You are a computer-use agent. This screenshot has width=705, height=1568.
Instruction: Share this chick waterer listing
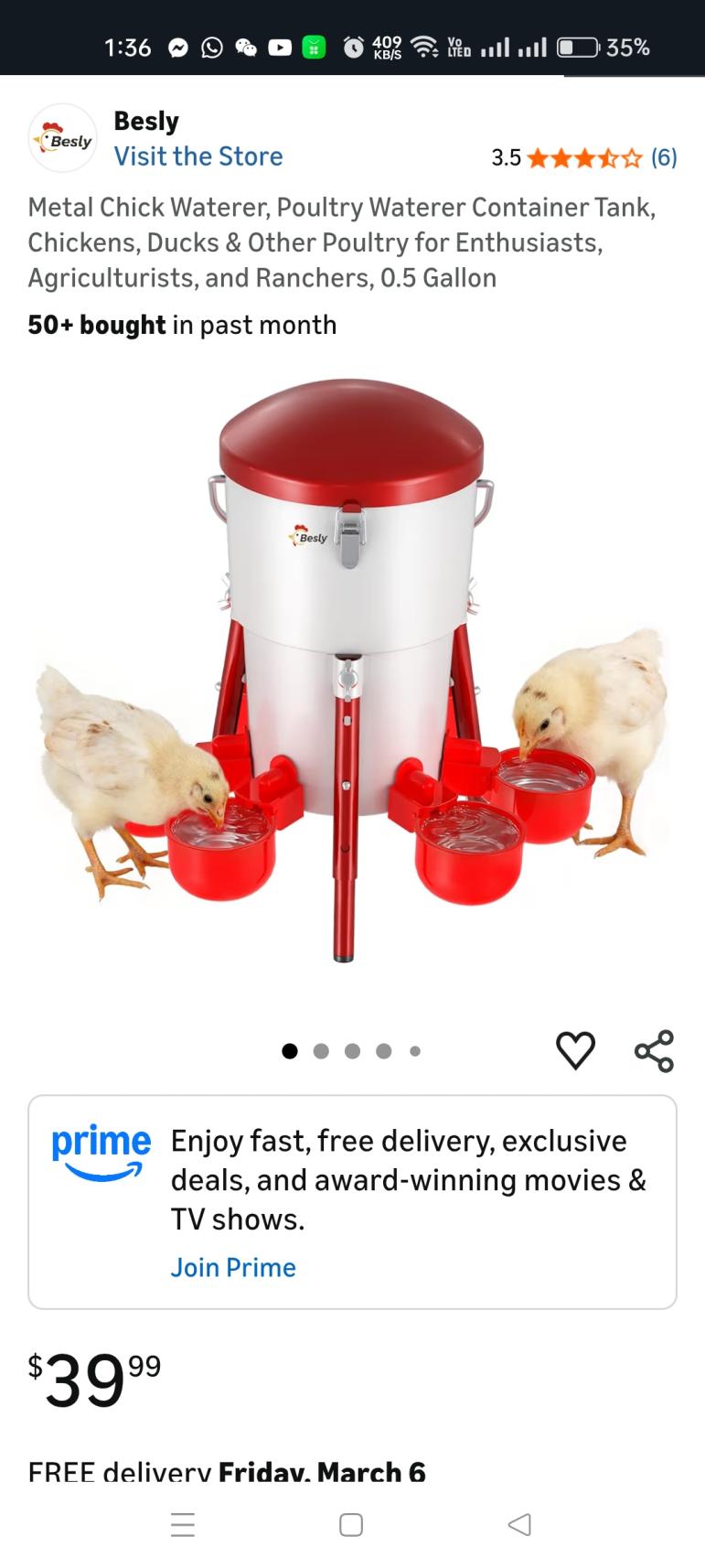(654, 1050)
